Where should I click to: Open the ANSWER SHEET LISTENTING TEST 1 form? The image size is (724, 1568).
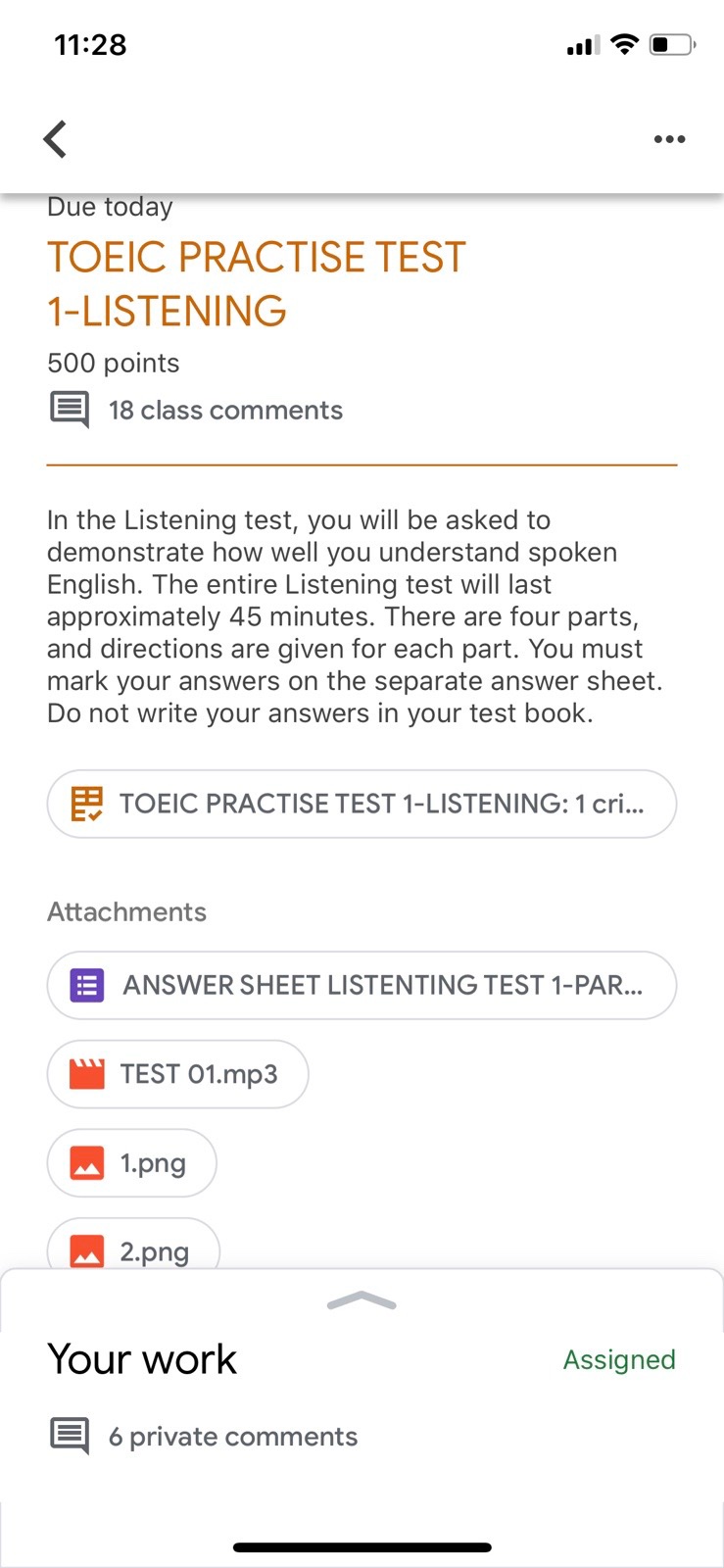click(362, 985)
